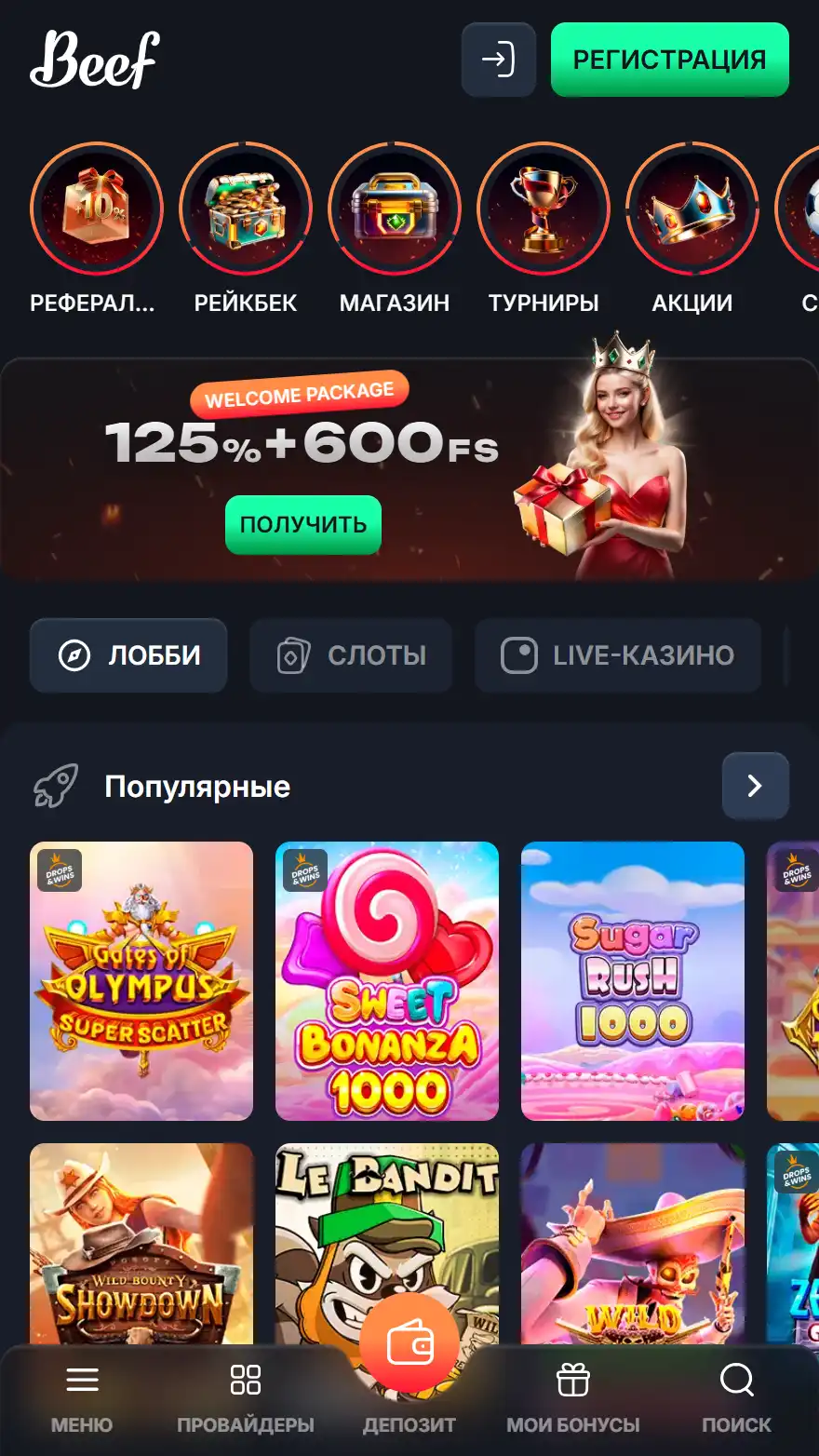819x1456 pixels.
Task: Open МОИ БОНУСЫ in the bottom bar
Action: (x=573, y=1396)
